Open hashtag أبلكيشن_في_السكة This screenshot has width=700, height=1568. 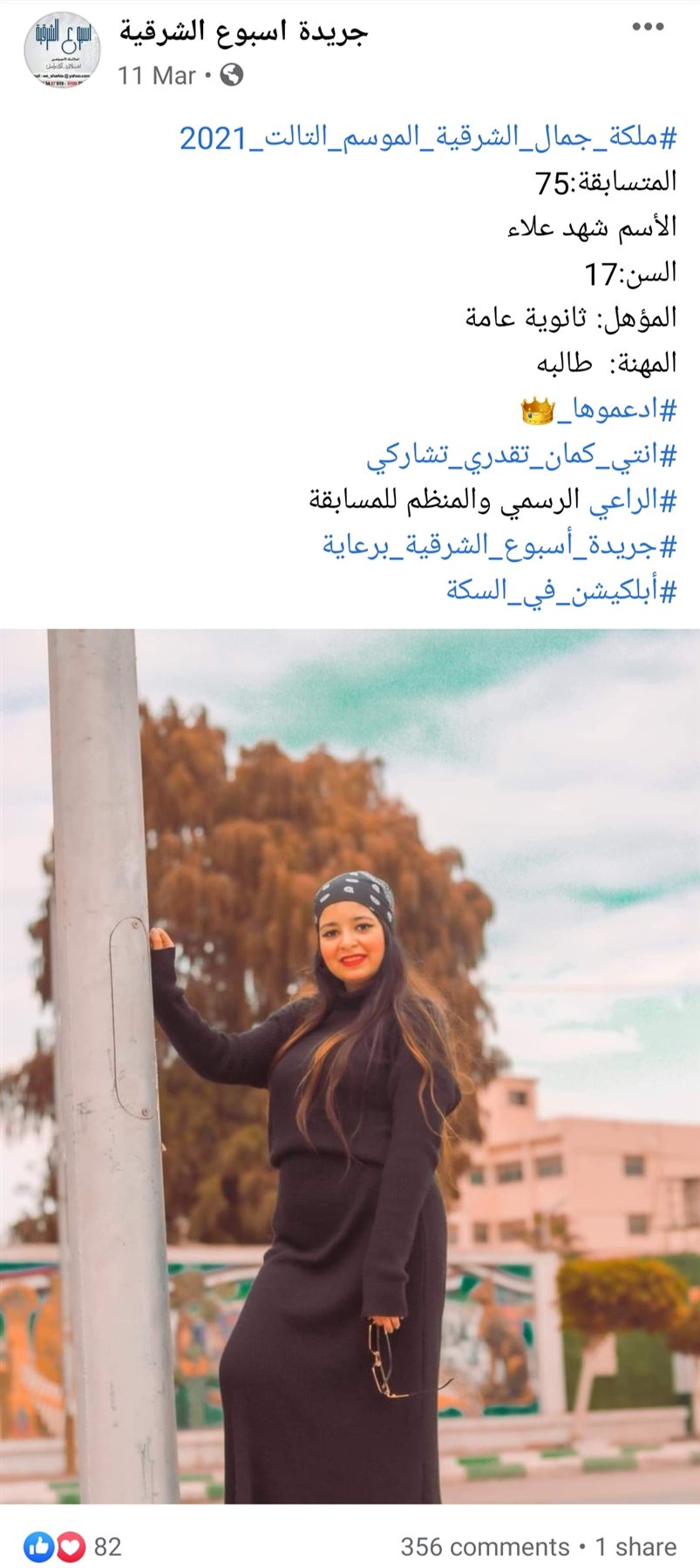(561, 591)
